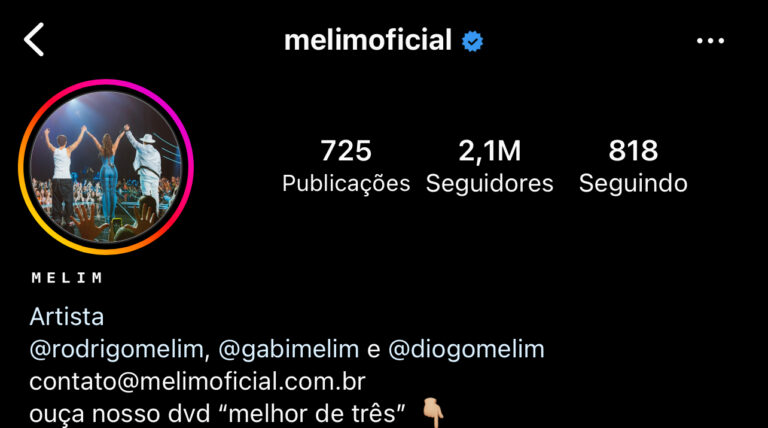This screenshot has height=428, width=768.
Task: View the 2,1M Seguidores list
Action: click(490, 167)
